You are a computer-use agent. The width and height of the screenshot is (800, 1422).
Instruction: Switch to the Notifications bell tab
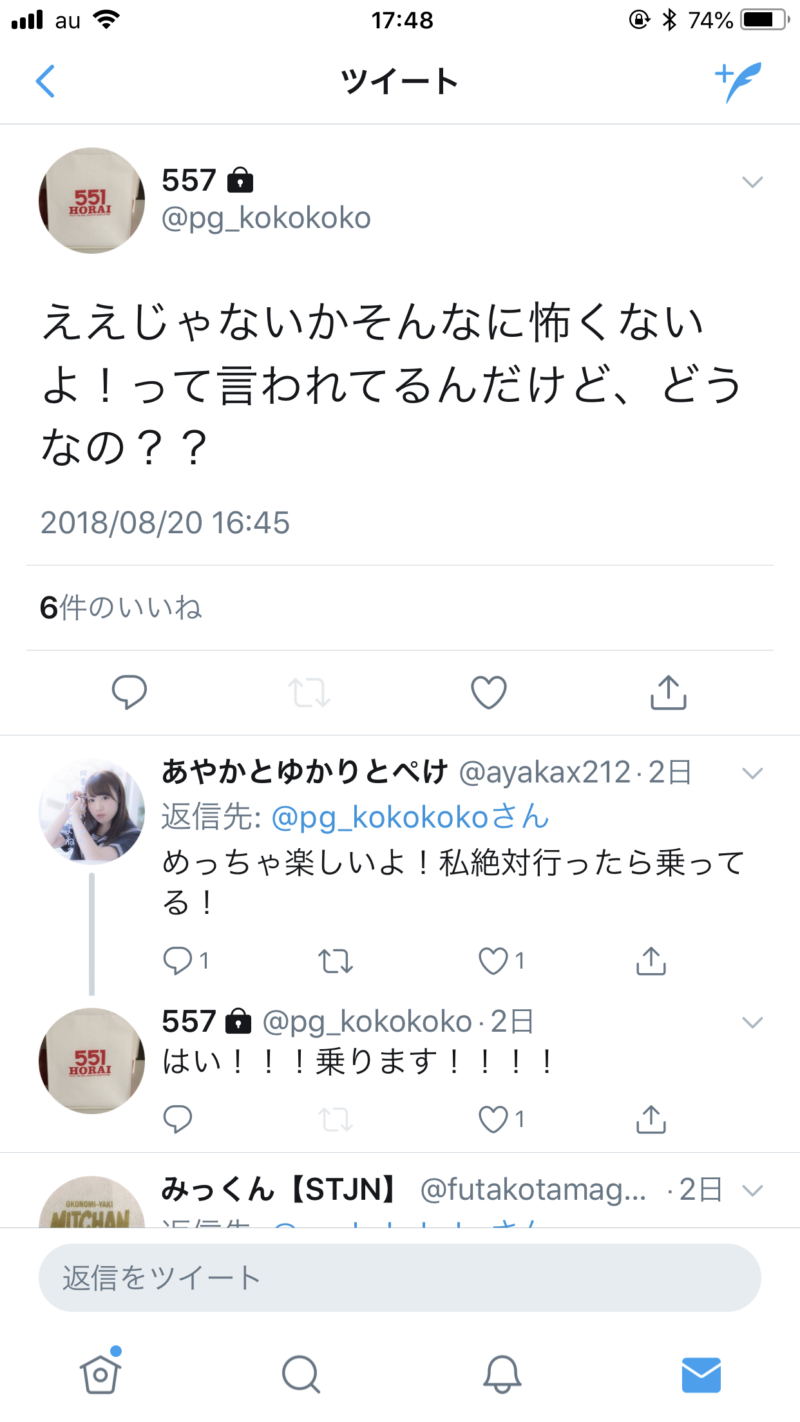point(501,1374)
